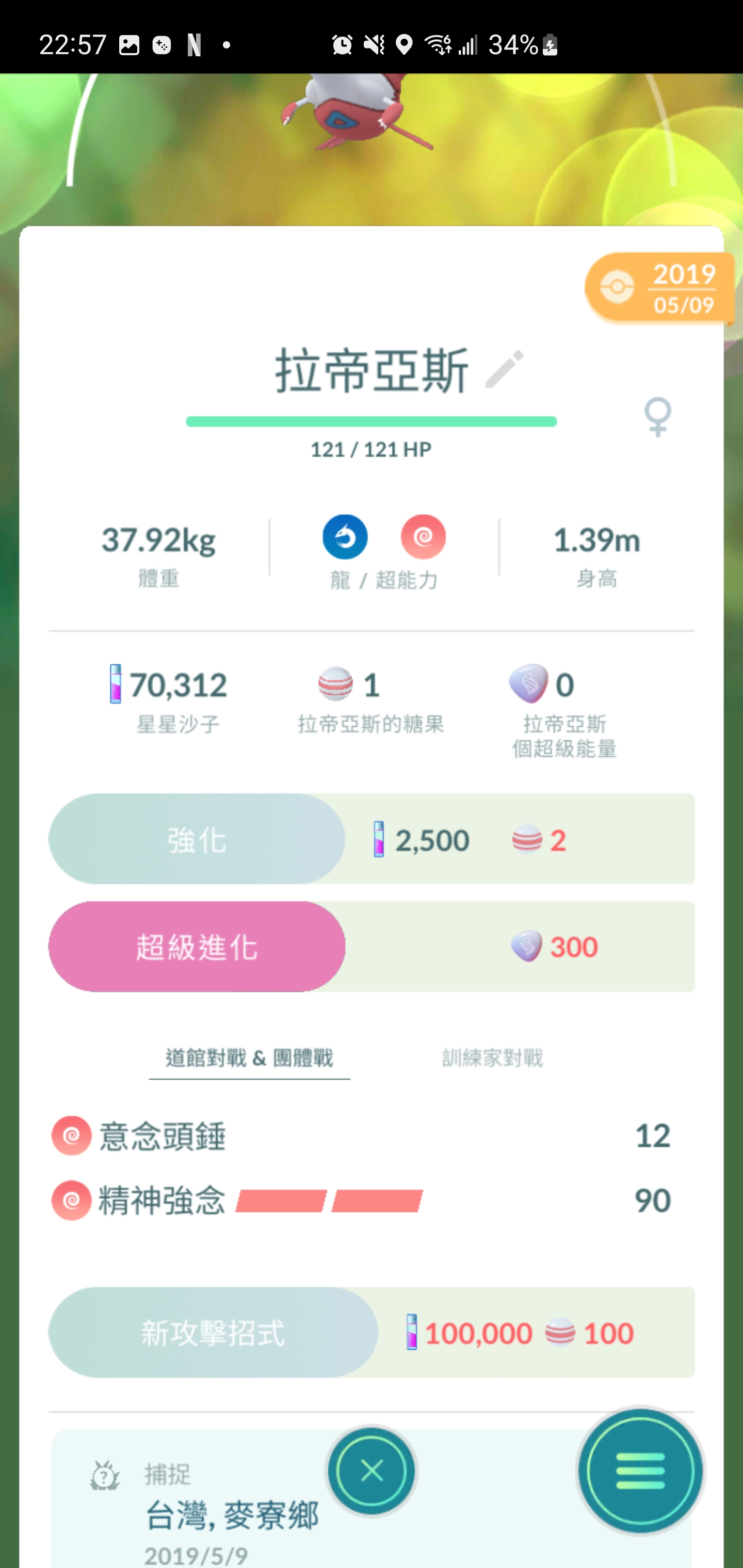Screen dimensions: 743x1568
Task: Open the round hamburger menu button
Action: point(640,1471)
